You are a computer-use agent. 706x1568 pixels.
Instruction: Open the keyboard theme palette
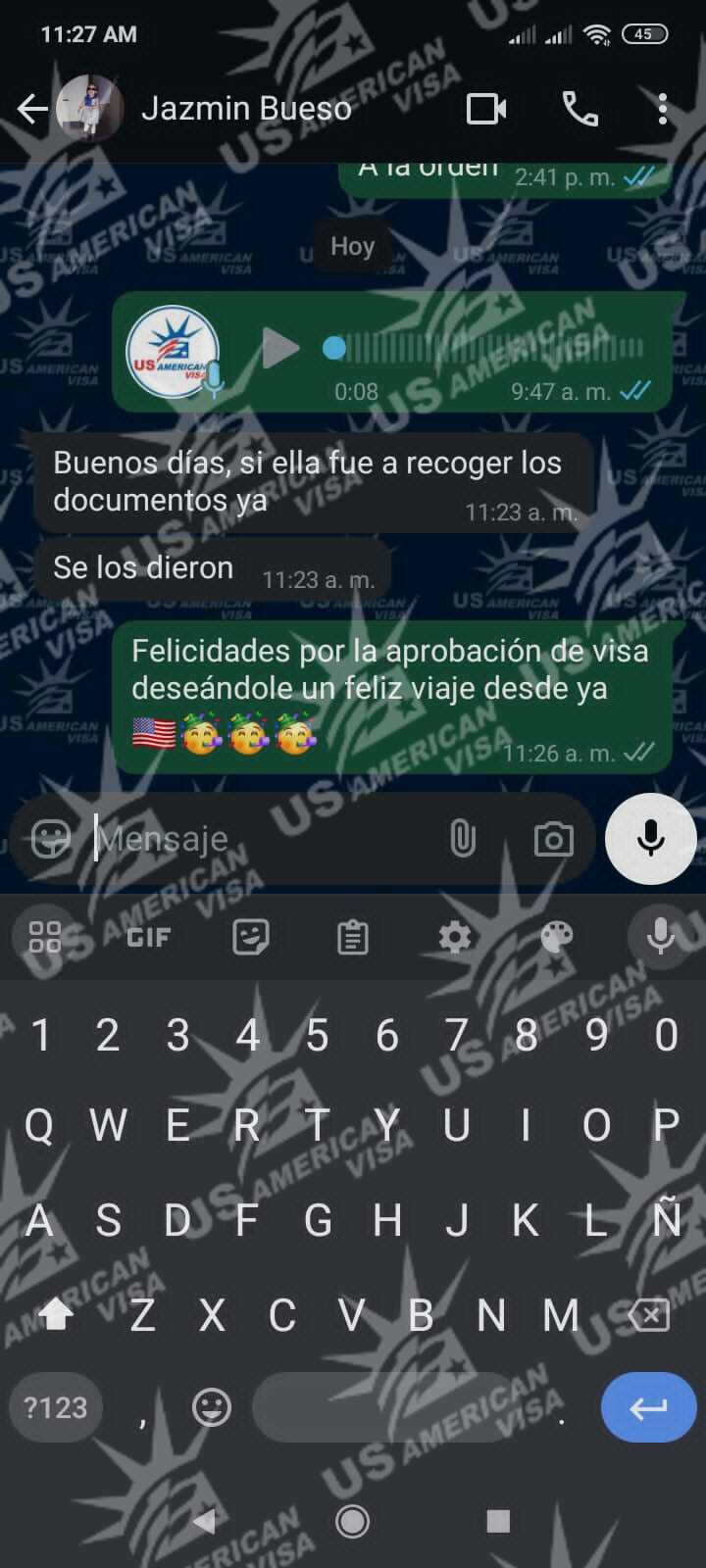click(556, 938)
